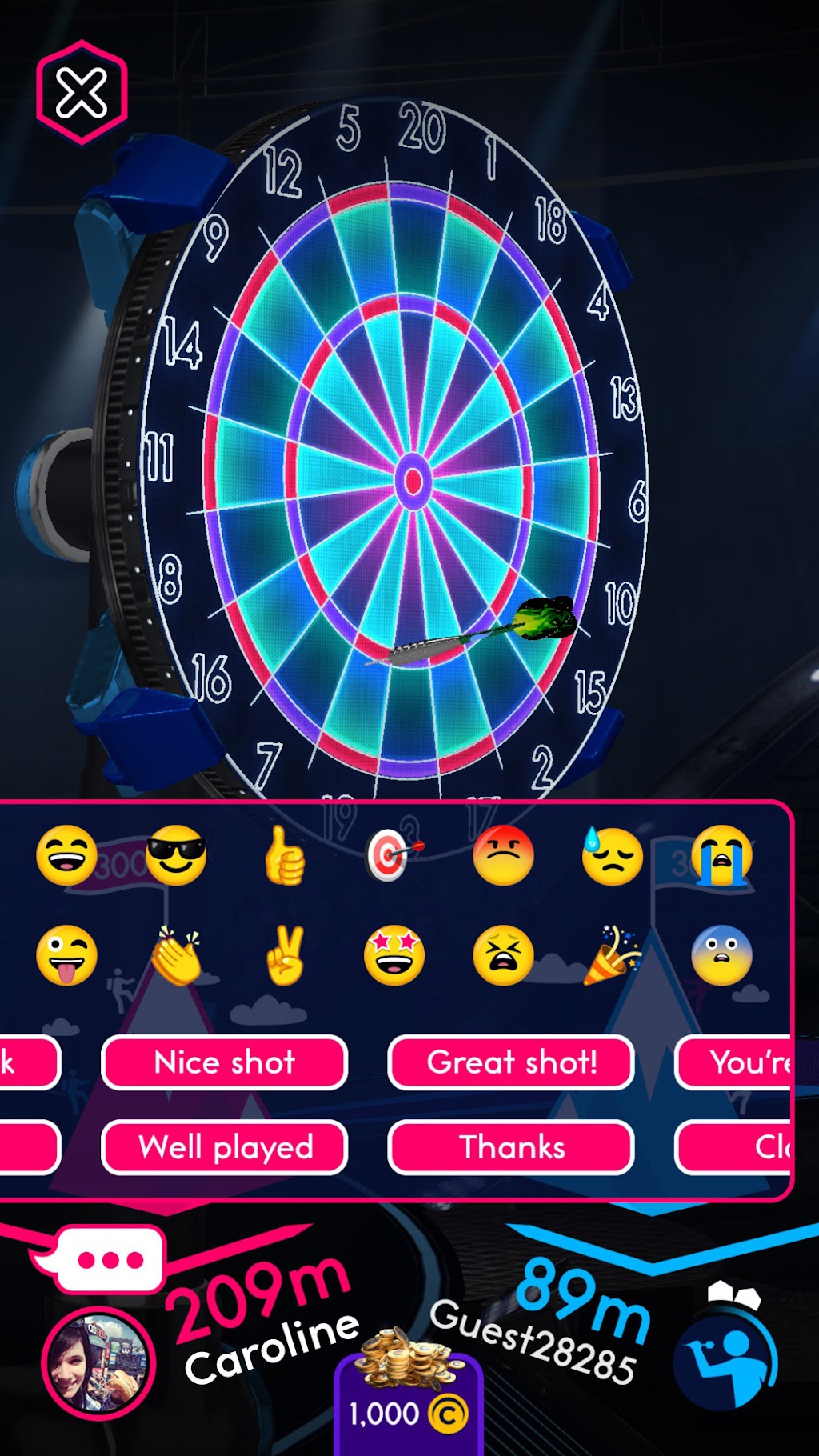This screenshot has width=819, height=1456.
Task: Send the bullseye target emoji
Action: [x=394, y=855]
